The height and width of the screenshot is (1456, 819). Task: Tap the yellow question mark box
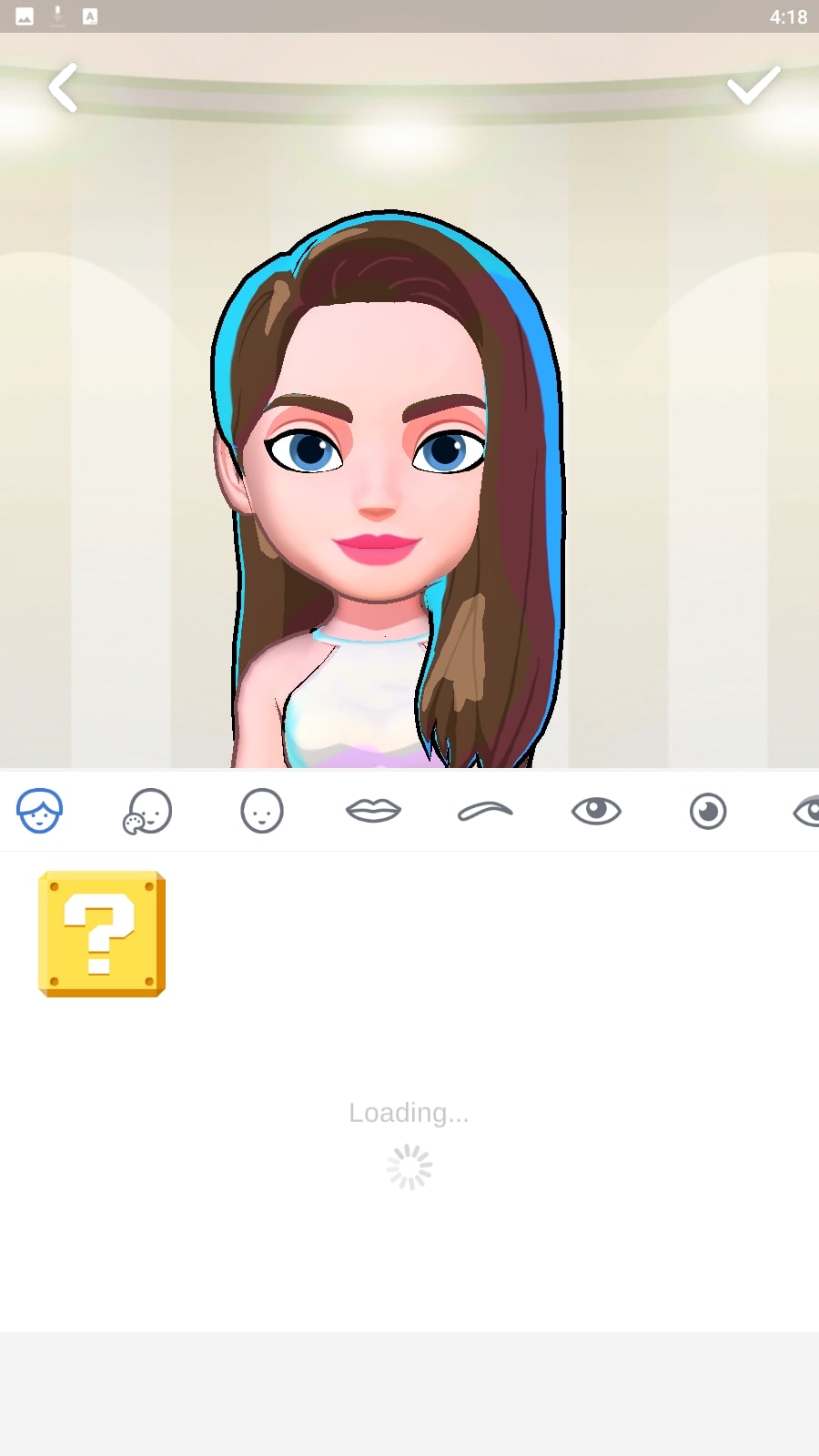[102, 935]
